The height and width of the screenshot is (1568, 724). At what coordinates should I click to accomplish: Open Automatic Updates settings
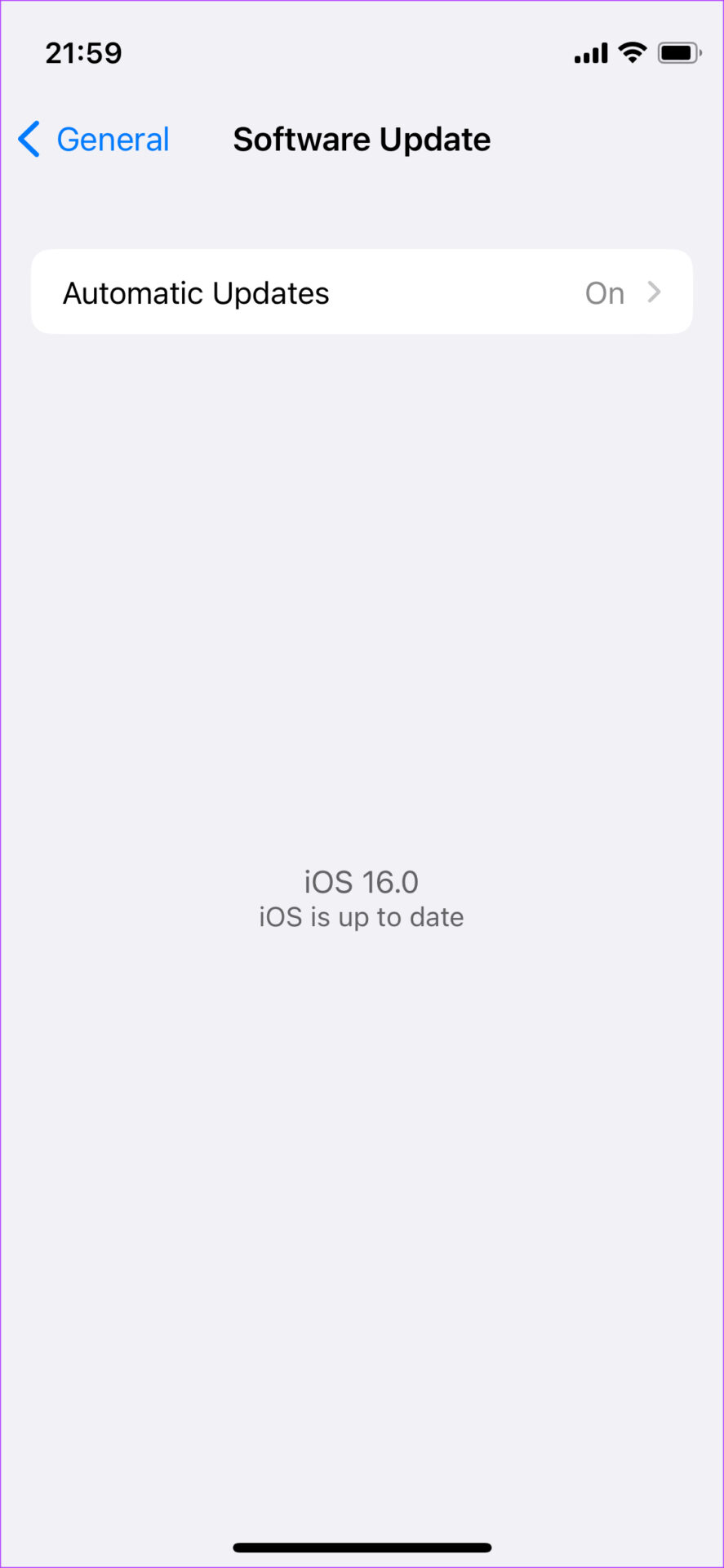pyautogui.click(x=362, y=292)
